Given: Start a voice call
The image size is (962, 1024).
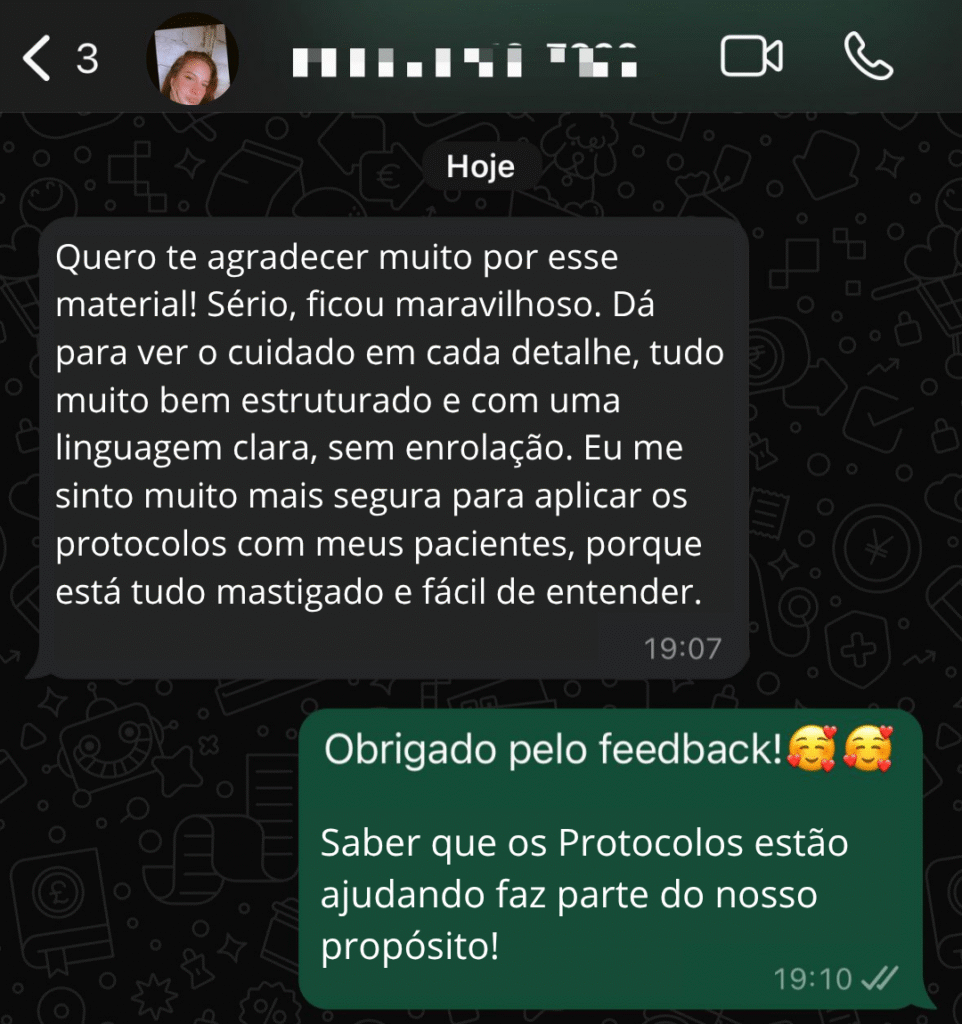Looking at the screenshot, I should [868, 58].
